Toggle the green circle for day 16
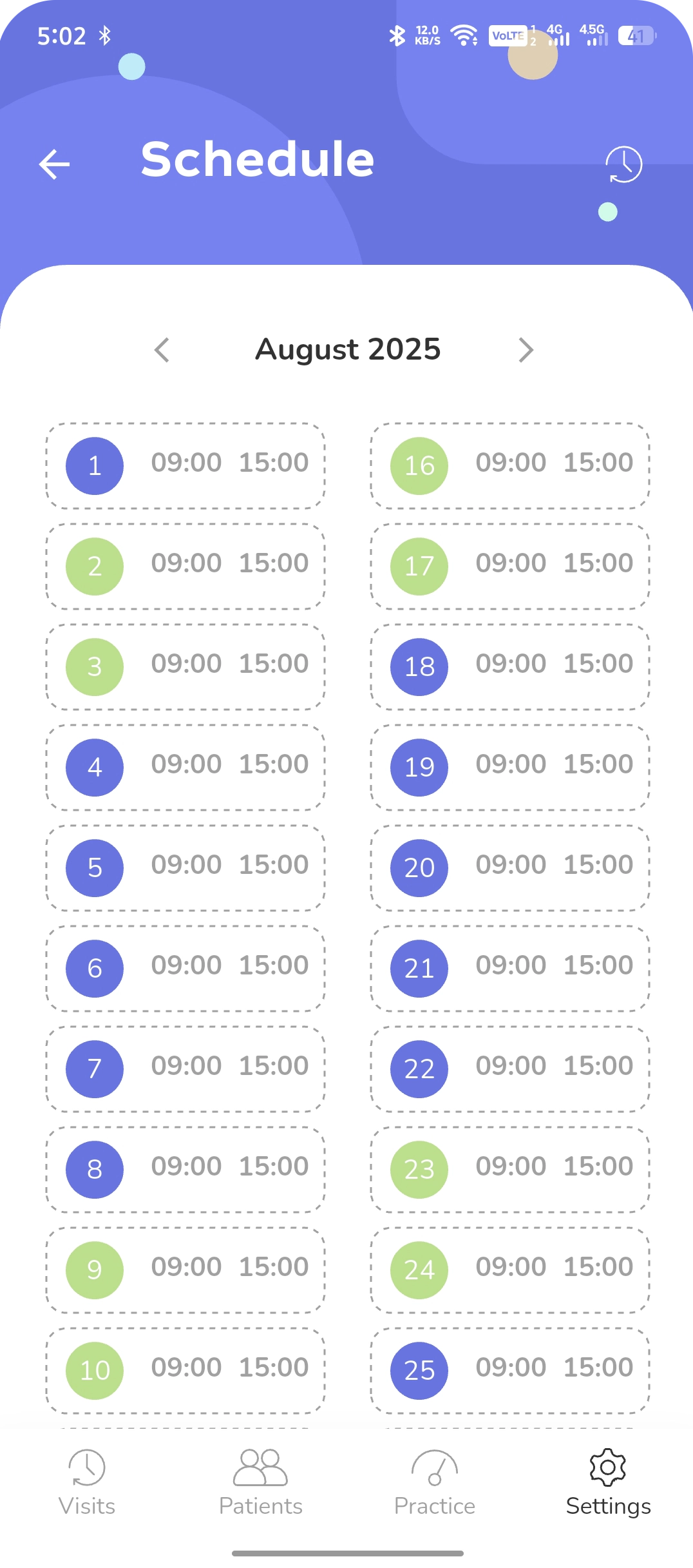693x1568 pixels. click(x=418, y=465)
